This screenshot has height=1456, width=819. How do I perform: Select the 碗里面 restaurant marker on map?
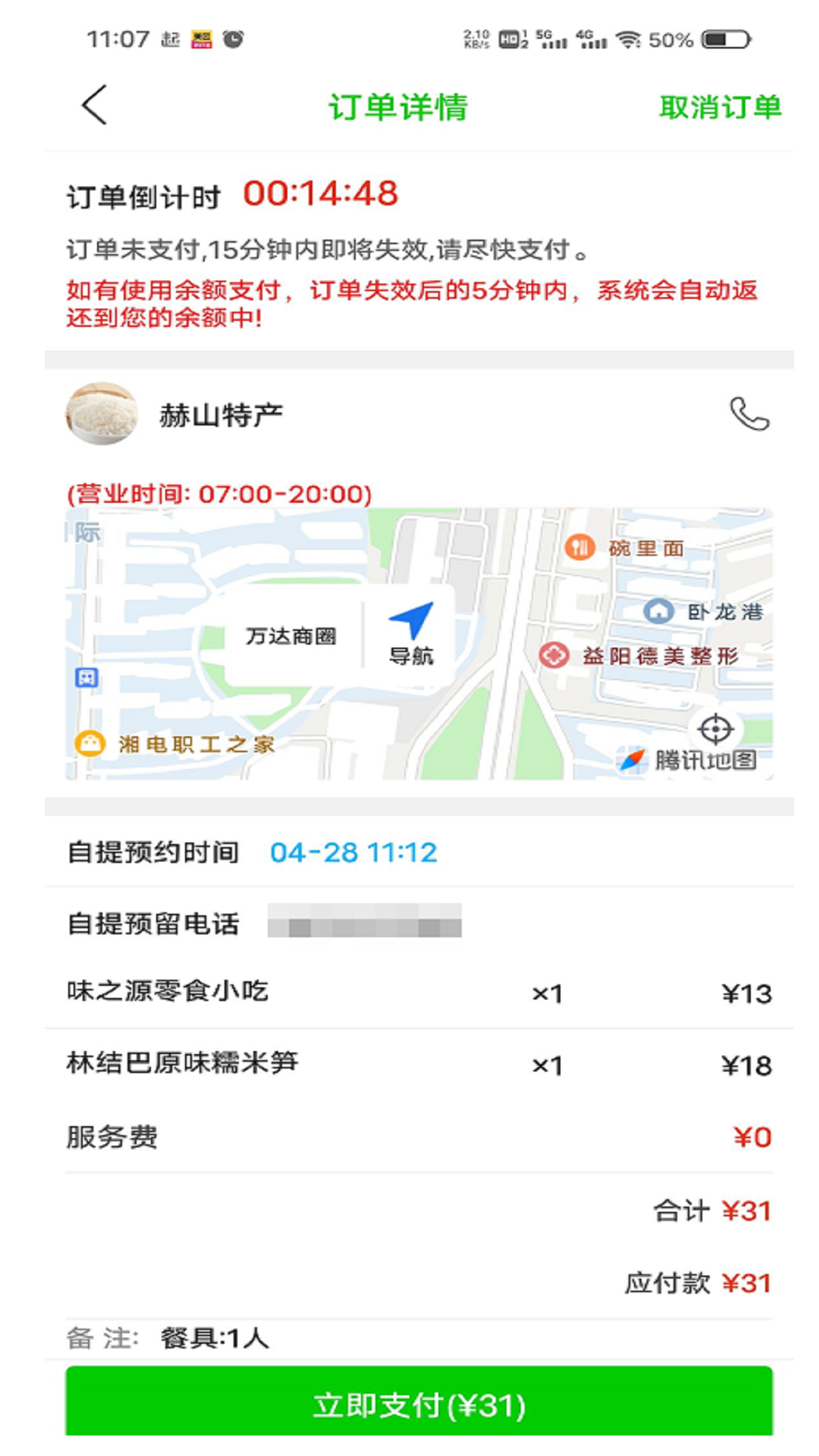(581, 548)
